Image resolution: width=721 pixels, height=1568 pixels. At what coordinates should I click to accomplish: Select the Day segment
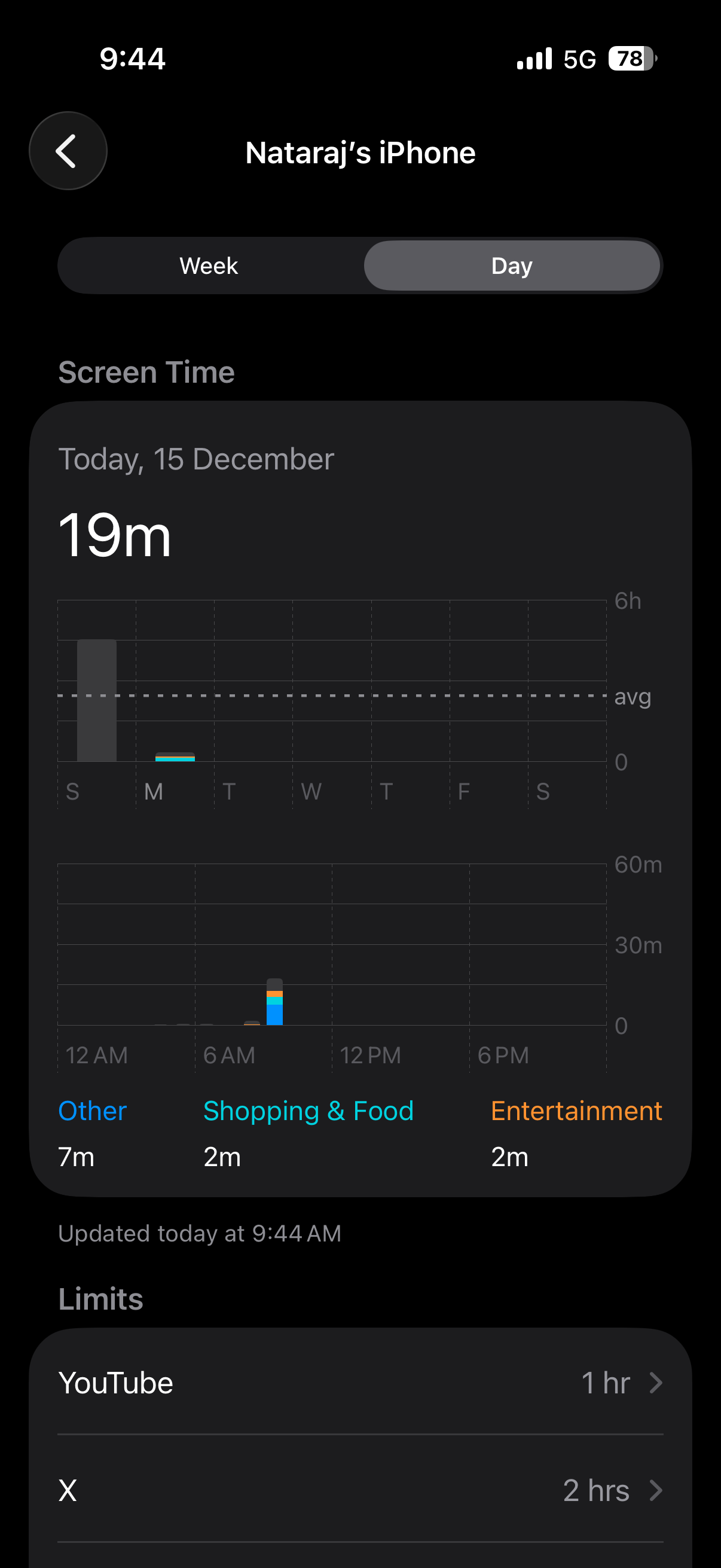click(x=512, y=266)
